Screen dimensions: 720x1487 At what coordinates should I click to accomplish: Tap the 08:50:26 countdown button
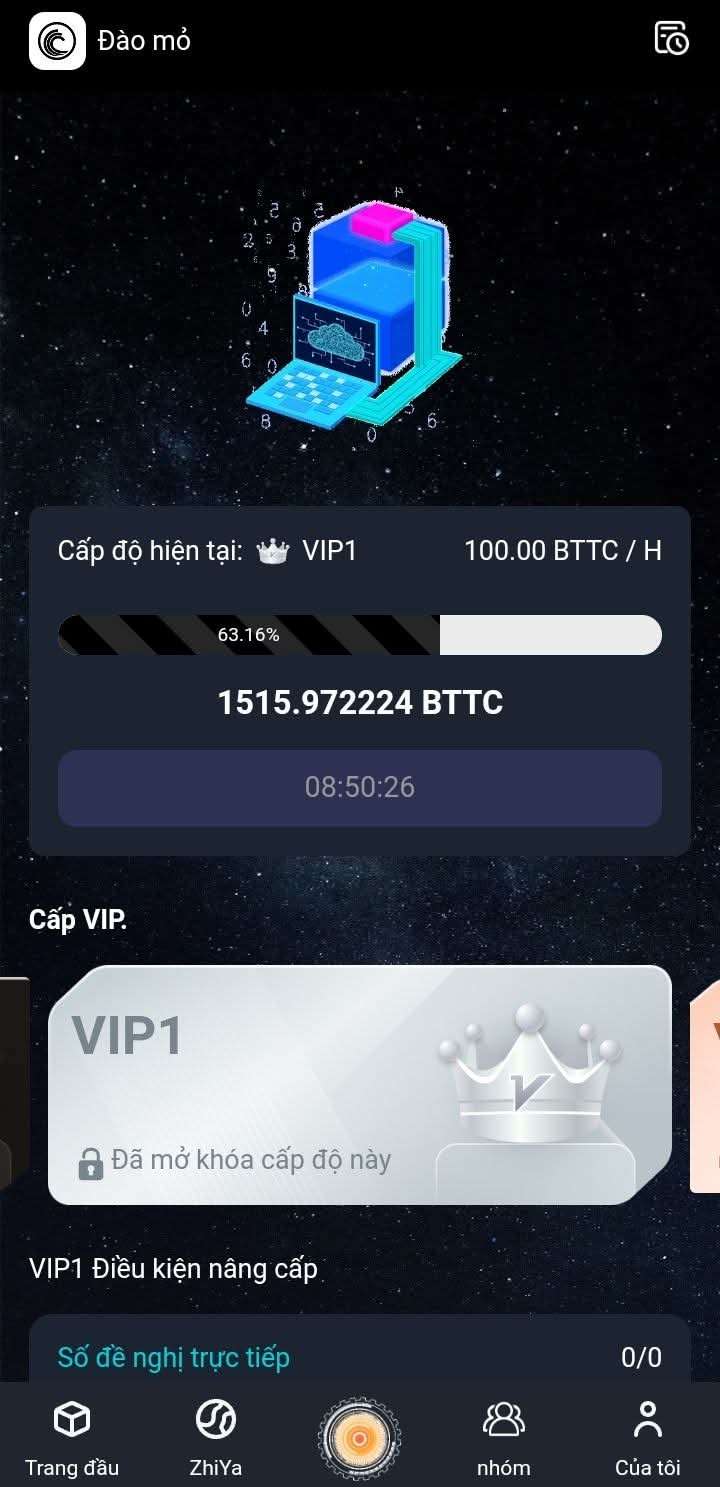point(360,788)
